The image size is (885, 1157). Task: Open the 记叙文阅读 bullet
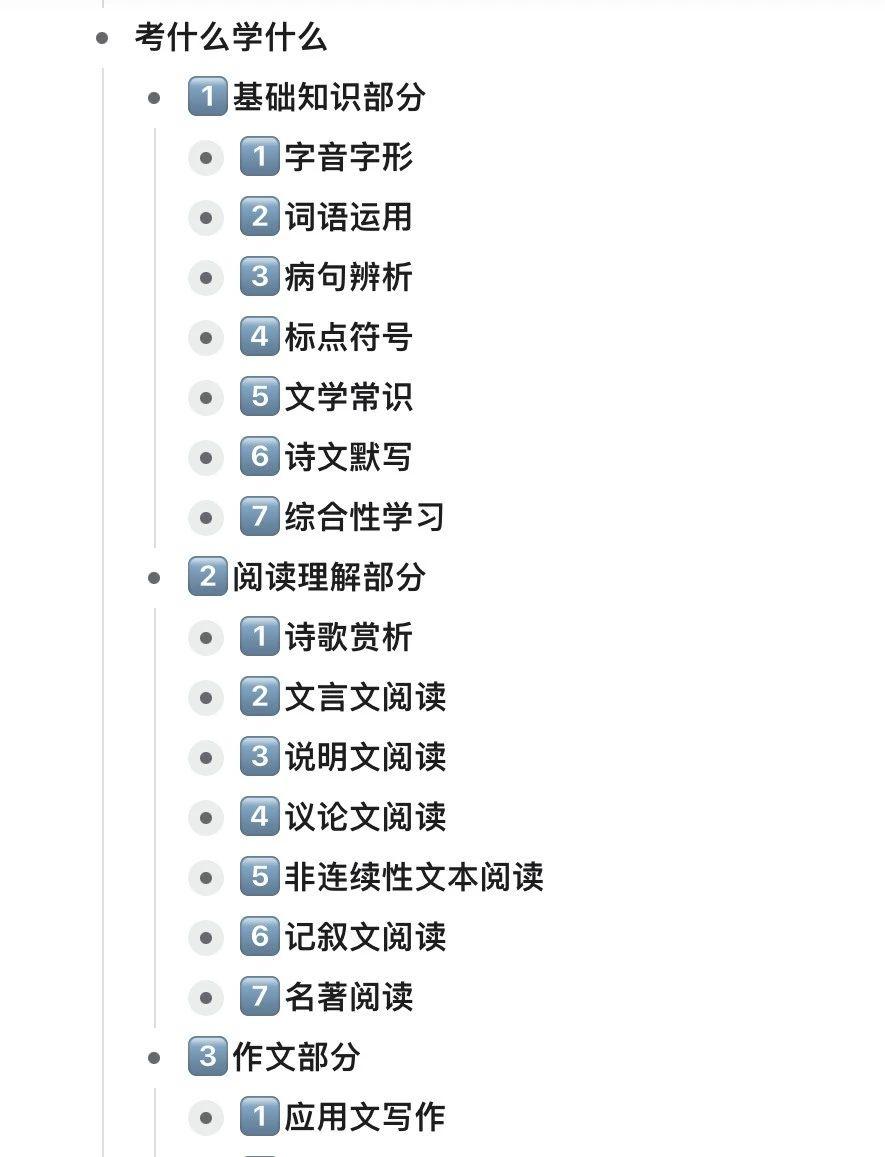(206, 938)
